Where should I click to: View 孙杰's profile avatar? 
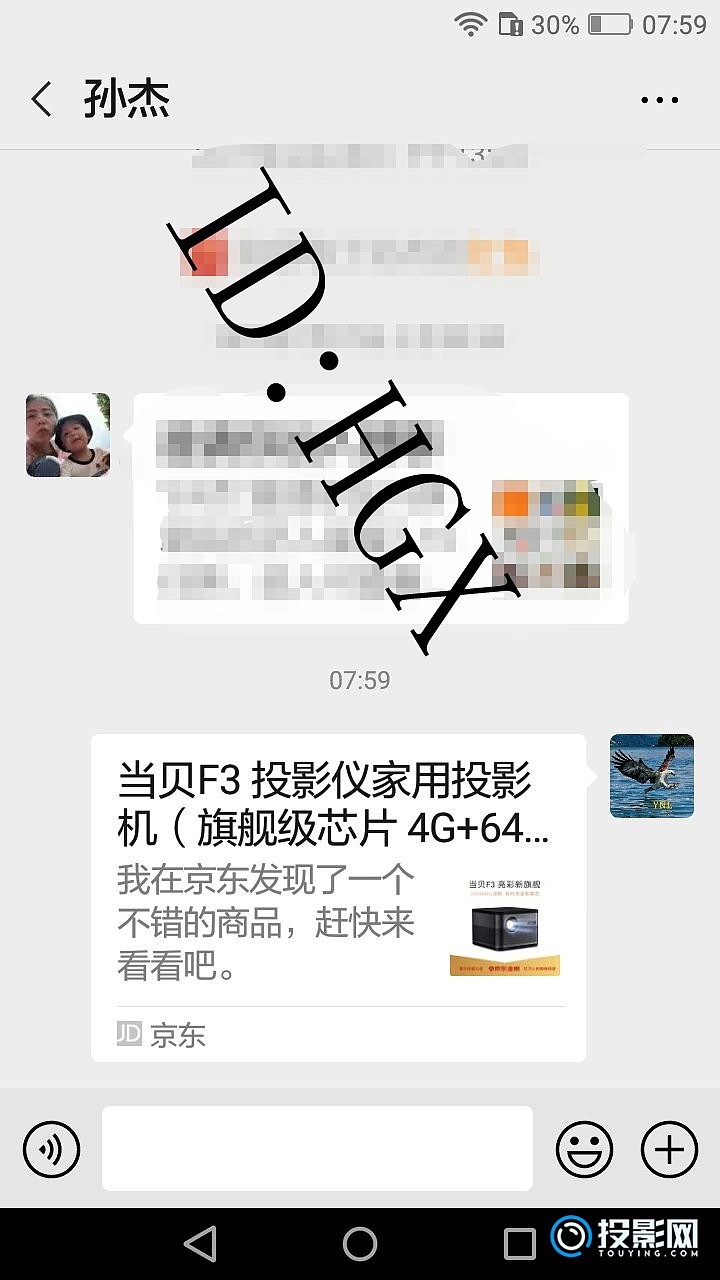click(x=68, y=435)
